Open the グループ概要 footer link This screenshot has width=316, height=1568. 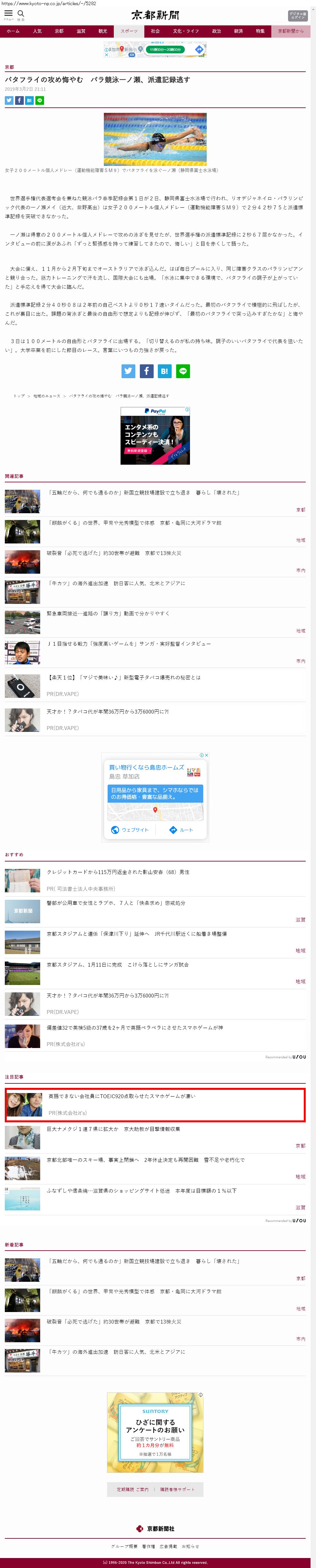click(124, 1546)
